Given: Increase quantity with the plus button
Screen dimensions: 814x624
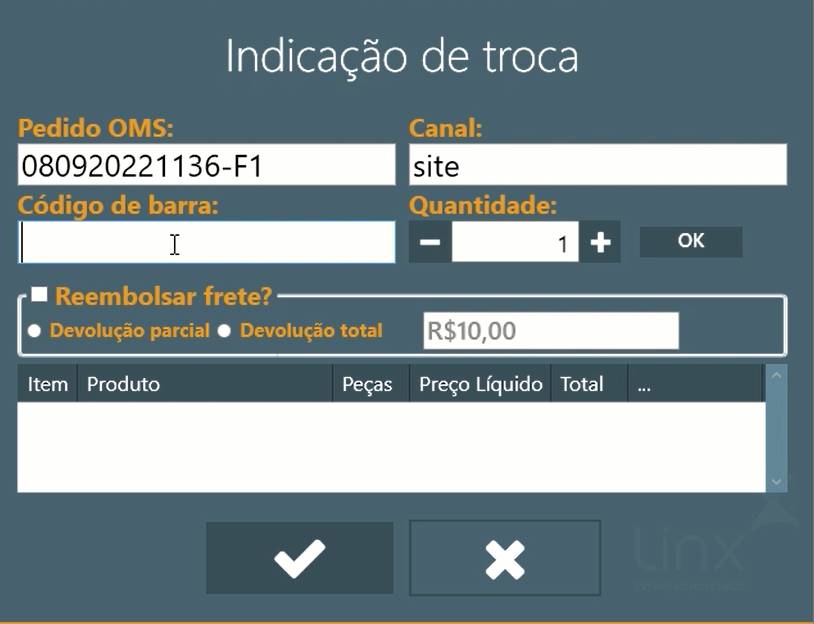Looking at the screenshot, I should tap(600, 243).
